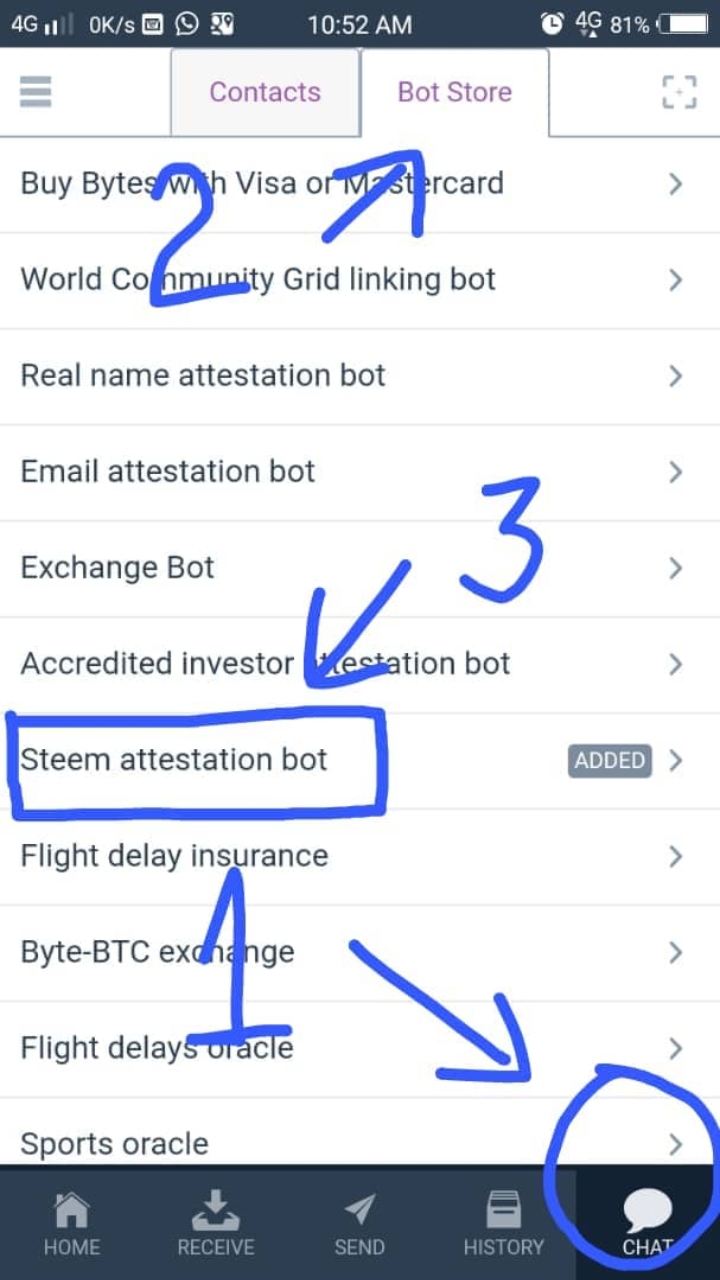Open the QR code scanner icon
Image resolution: width=720 pixels, height=1280 pixels.
point(679,92)
